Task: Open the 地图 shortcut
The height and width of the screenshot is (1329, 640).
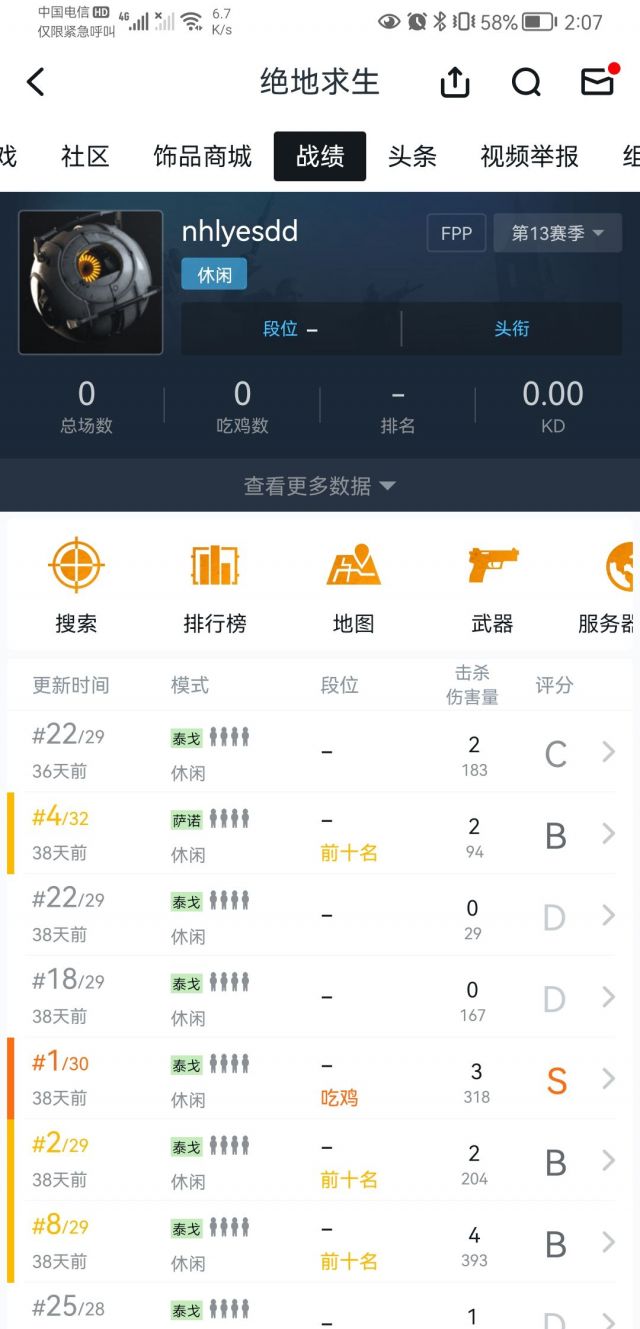Action: point(353,588)
